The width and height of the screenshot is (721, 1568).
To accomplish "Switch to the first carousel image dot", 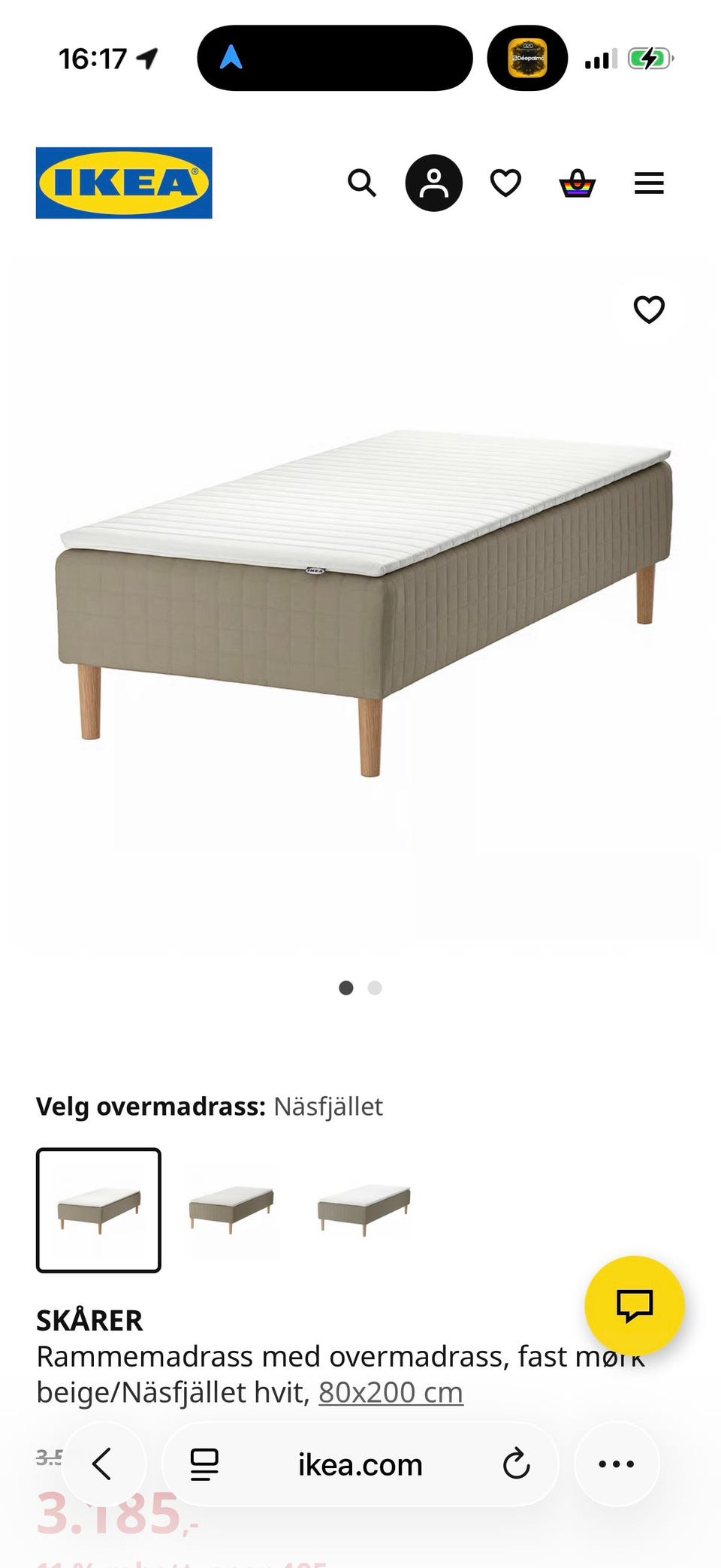I will click(x=345, y=988).
